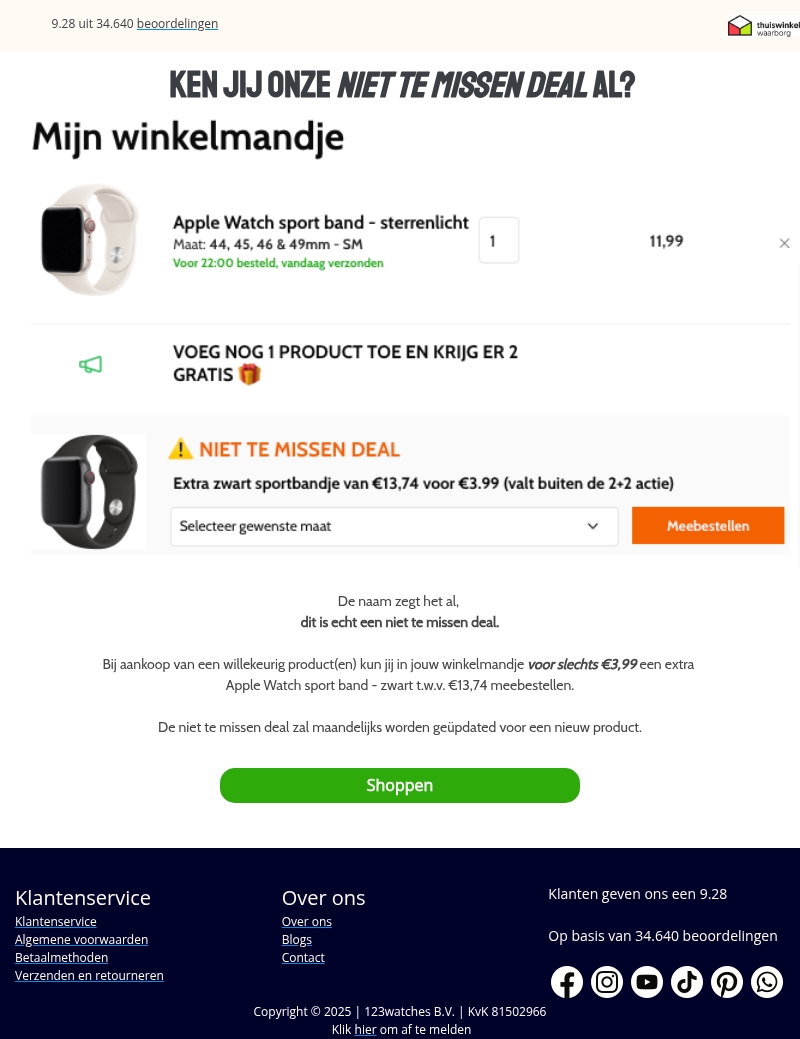Open the Contact link
Image resolution: width=800 pixels, height=1039 pixels.
point(303,958)
